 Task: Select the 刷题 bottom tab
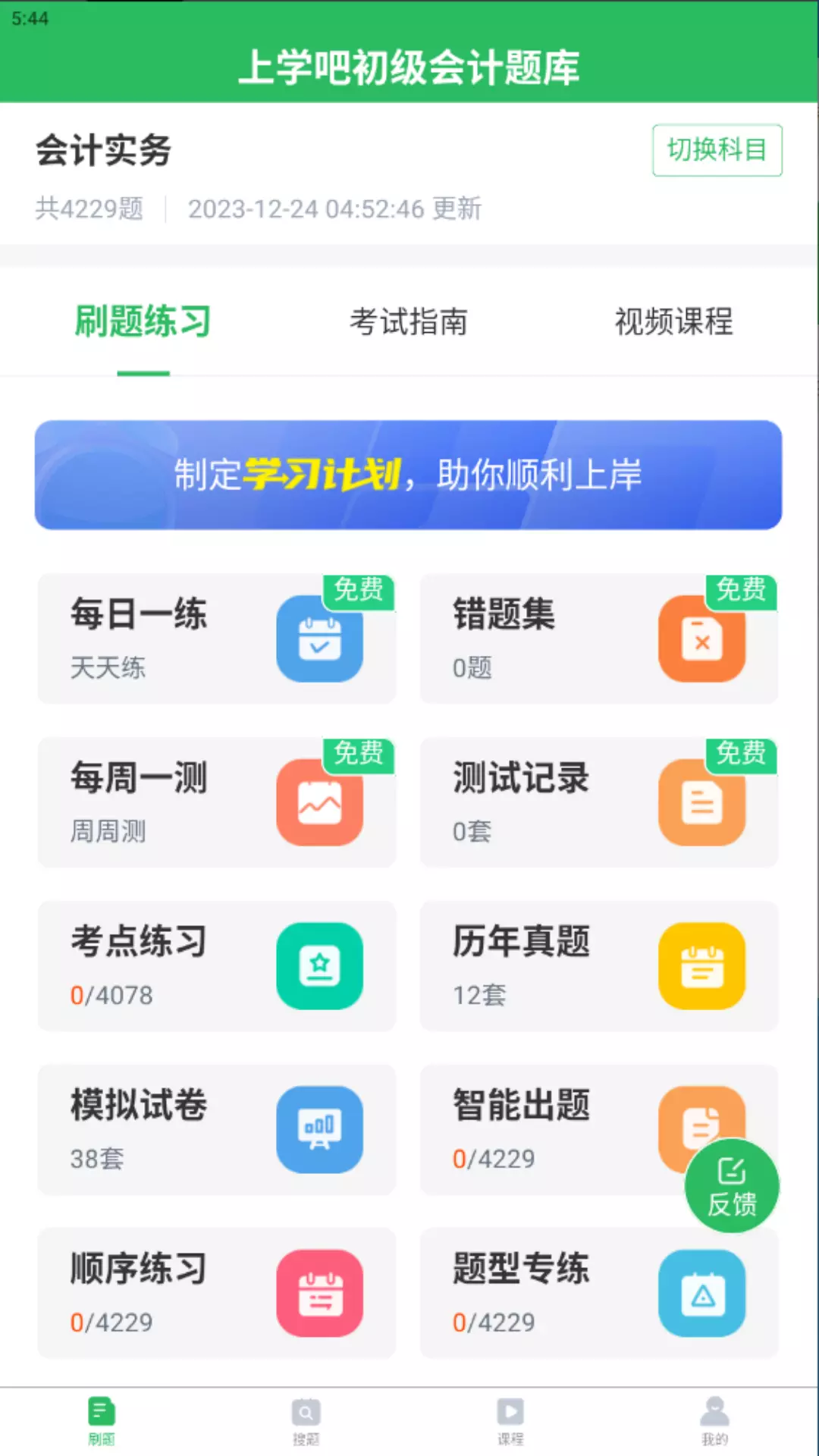tap(102, 1421)
